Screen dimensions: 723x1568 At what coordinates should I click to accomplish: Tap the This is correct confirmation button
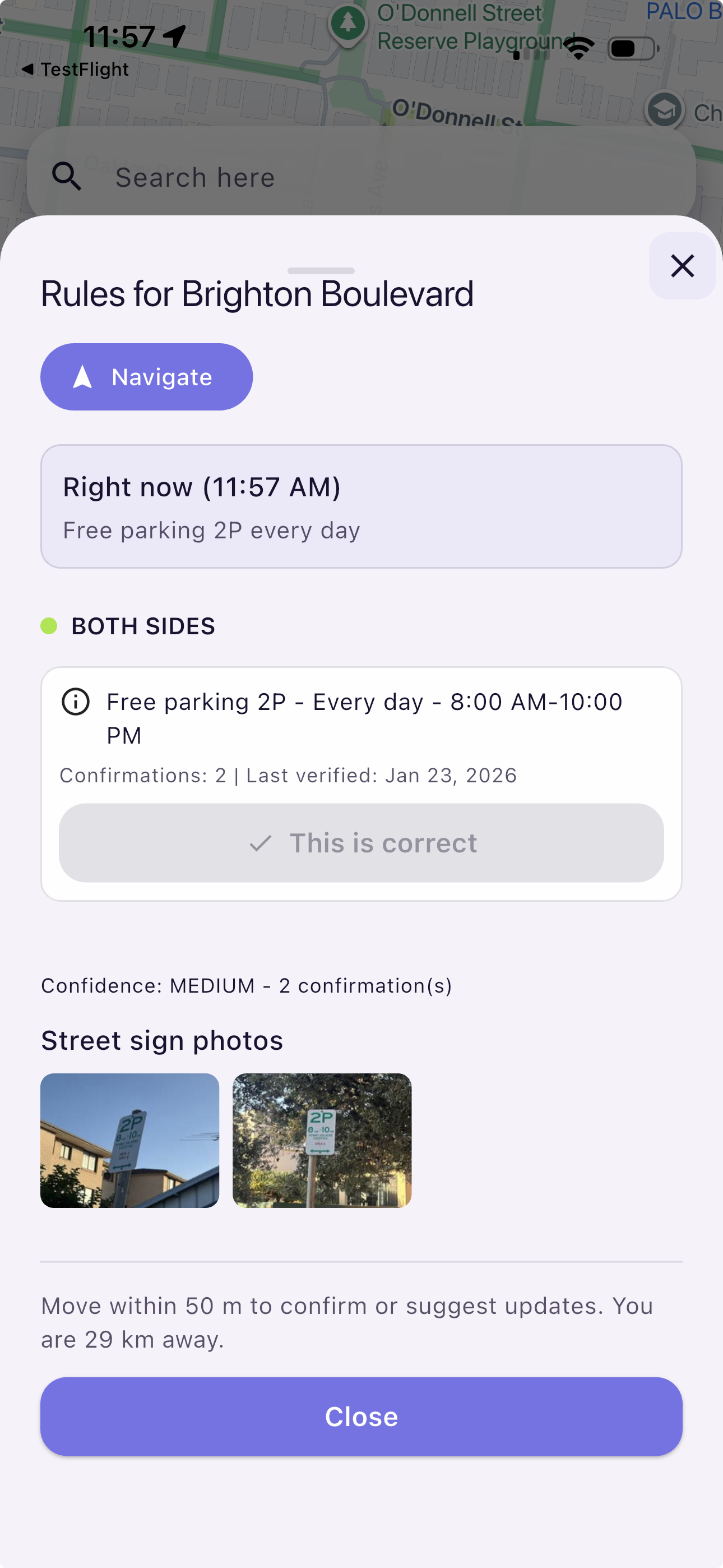pyautogui.click(x=361, y=842)
